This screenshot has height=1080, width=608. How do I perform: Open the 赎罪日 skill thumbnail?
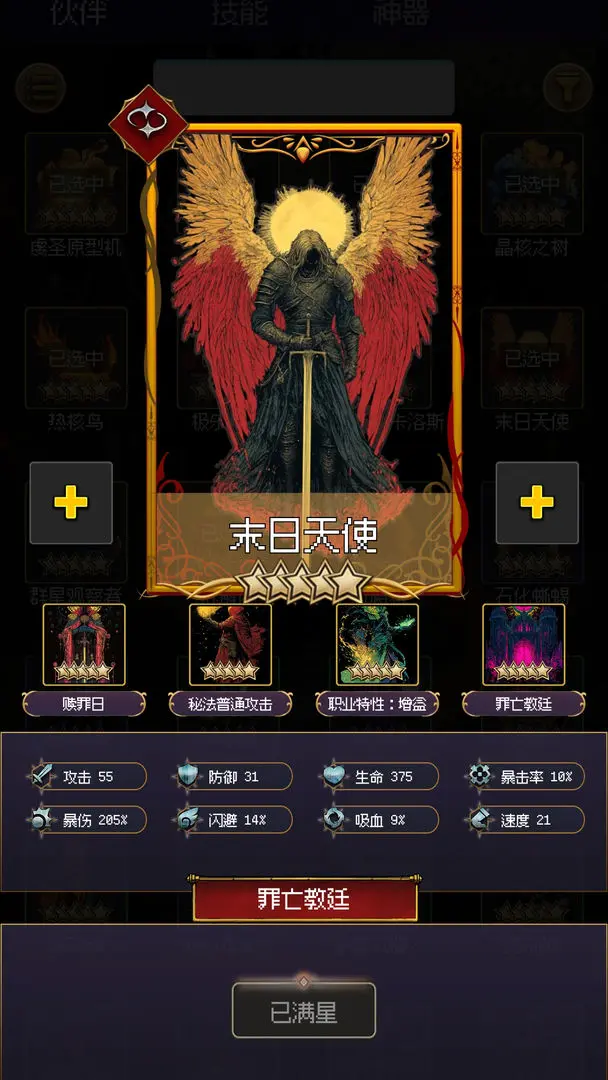tap(84, 645)
